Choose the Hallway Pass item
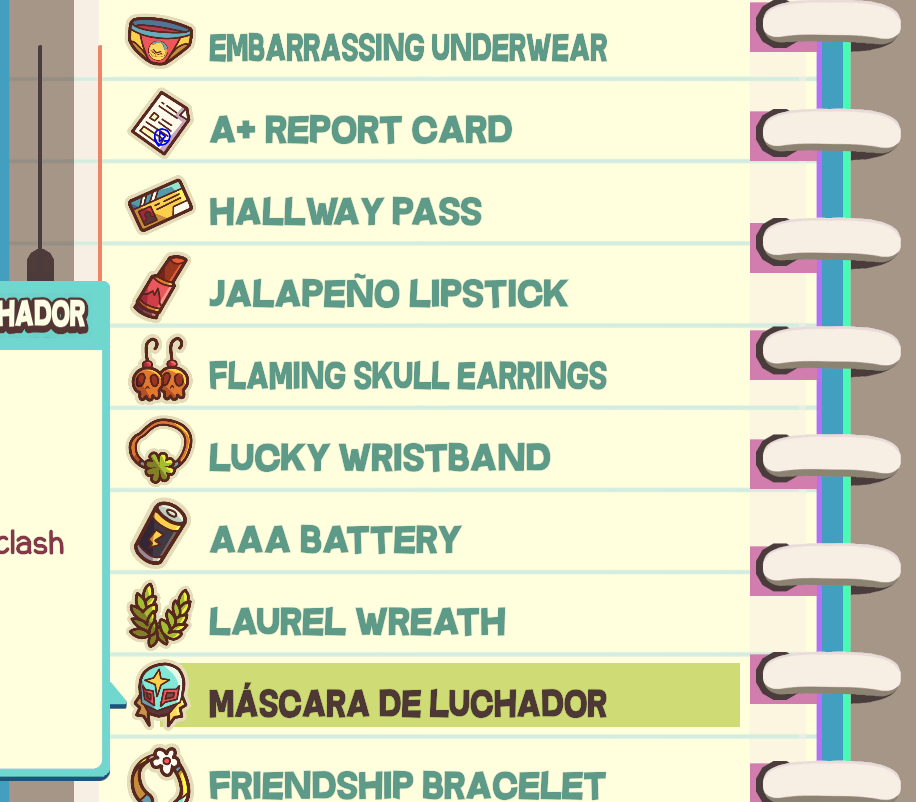The image size is (916, 802). click(345, 212)
